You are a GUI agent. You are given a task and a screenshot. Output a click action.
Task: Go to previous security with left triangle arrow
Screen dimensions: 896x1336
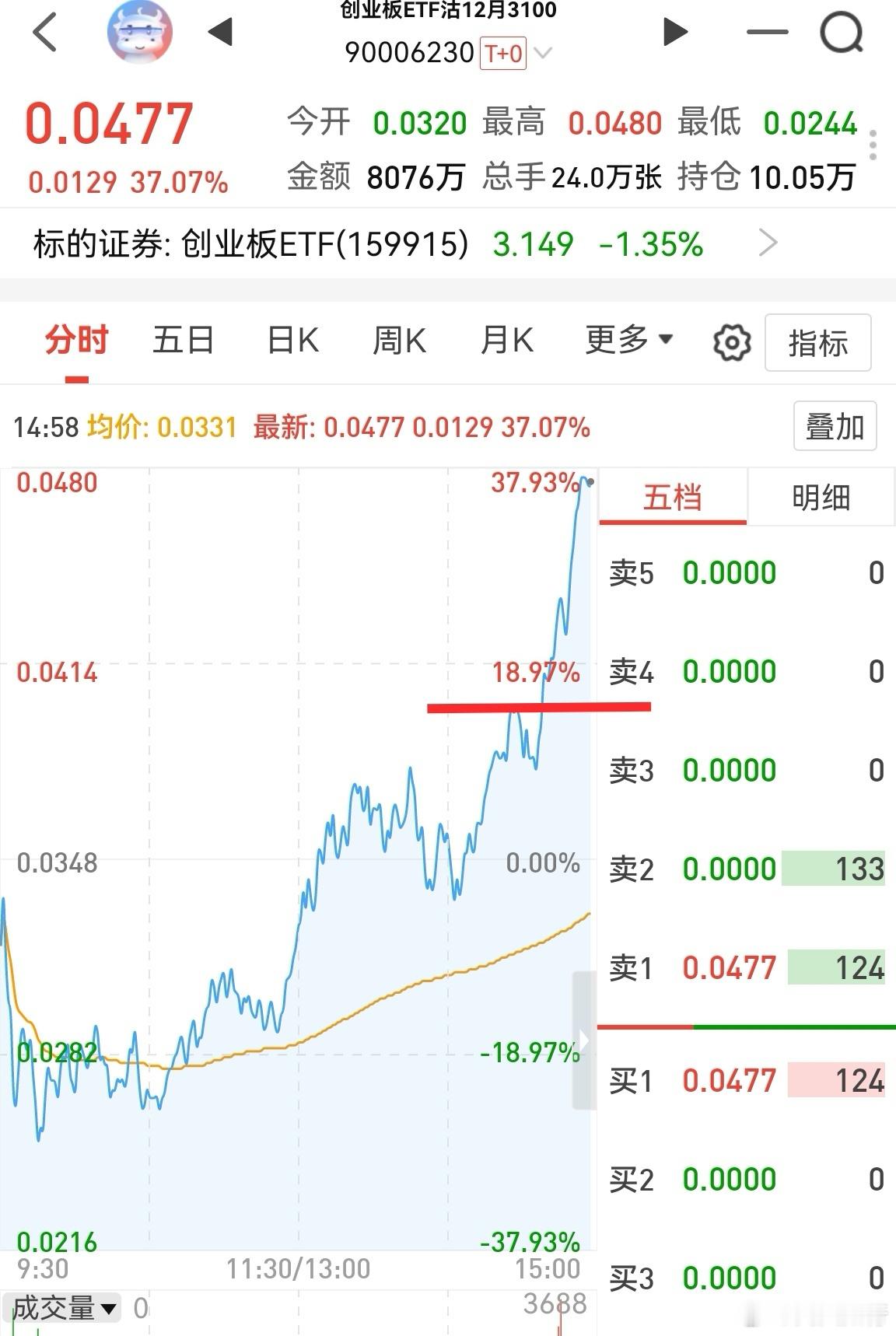pos(220,32)
